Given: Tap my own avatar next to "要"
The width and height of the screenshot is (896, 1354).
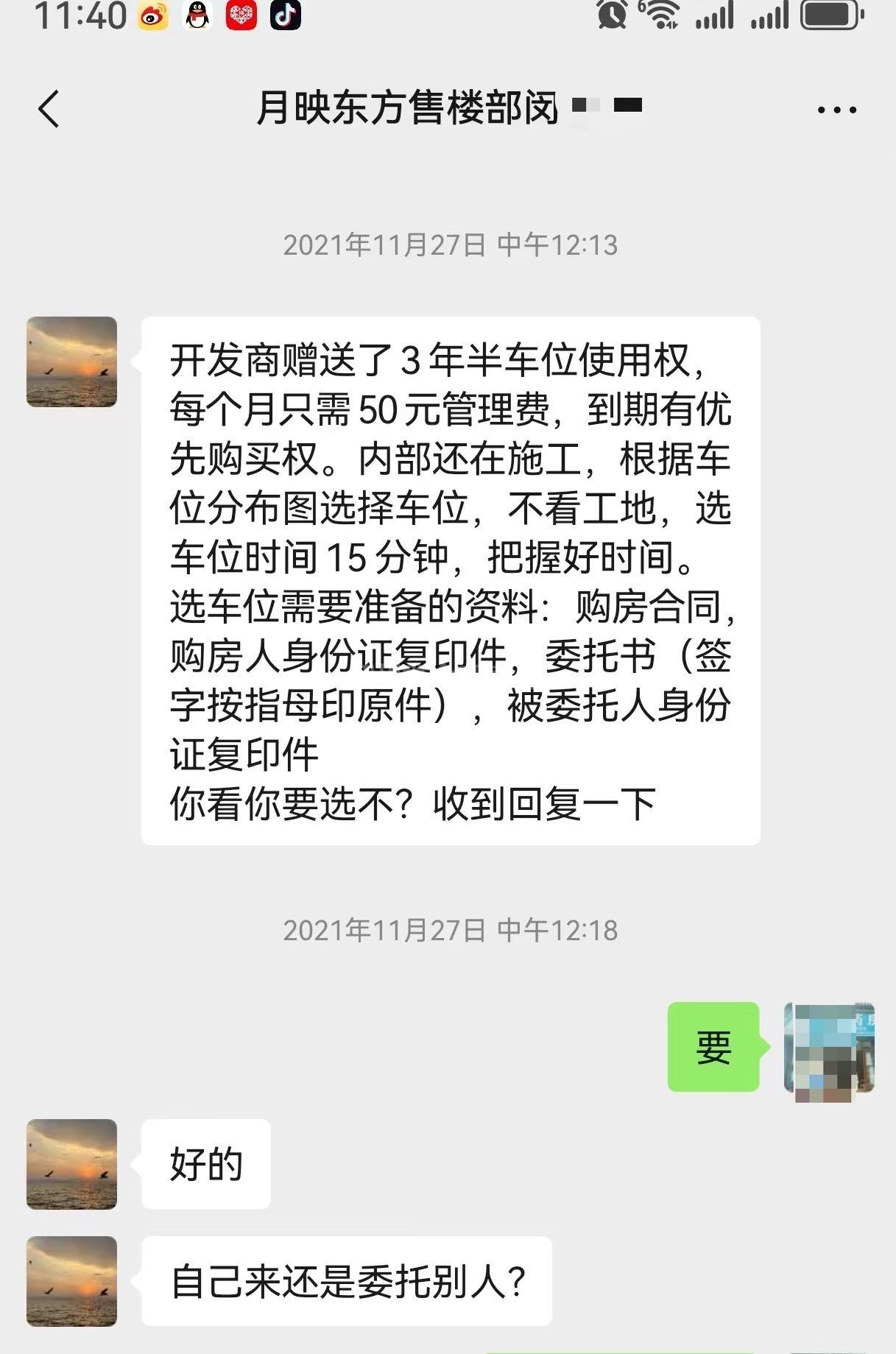Looking at the screenshot, I should [x=829, y=1048].
